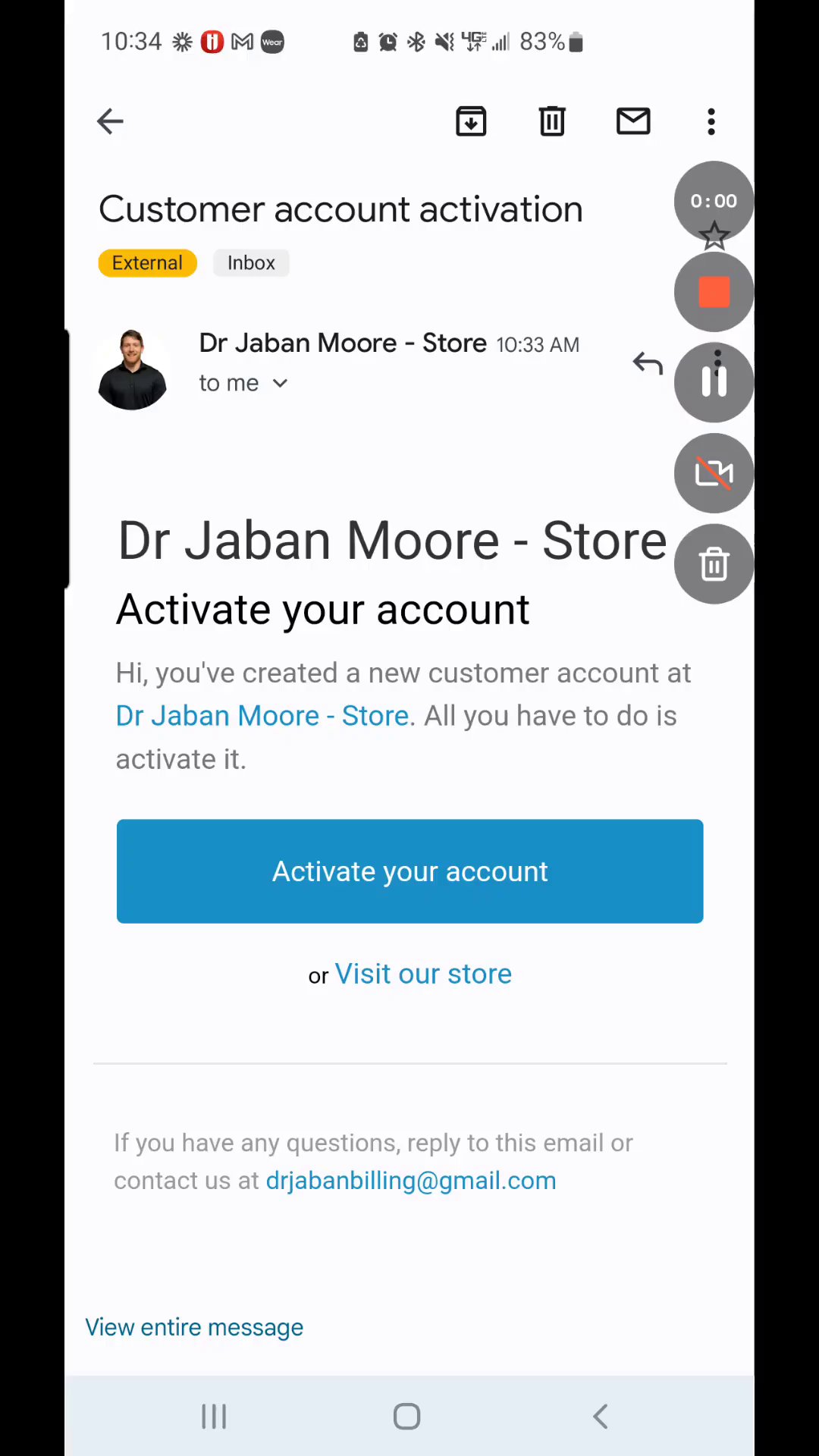Pause the screen recording
819x1456 pixels.
714,382
